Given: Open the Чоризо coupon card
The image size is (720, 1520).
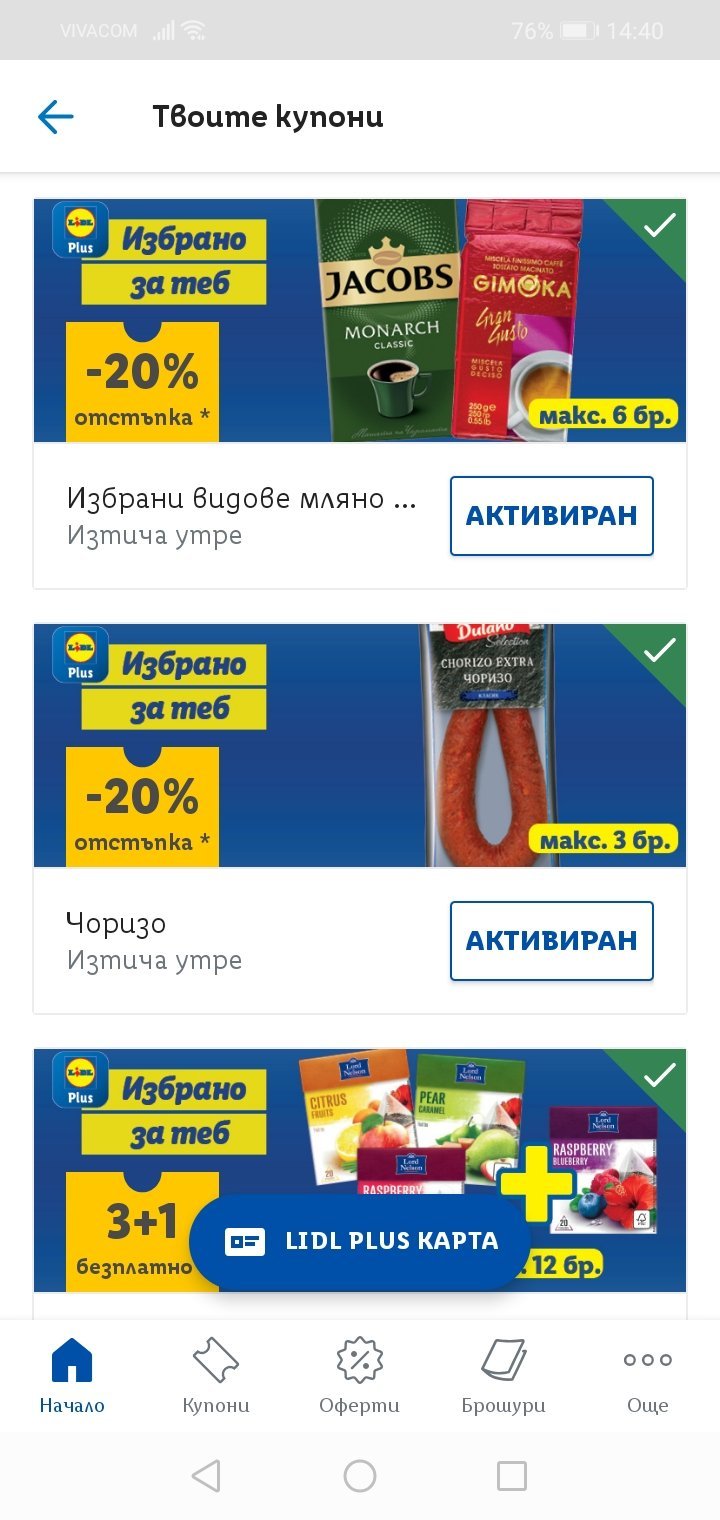Looking at the screenshot, I should 360,745.
